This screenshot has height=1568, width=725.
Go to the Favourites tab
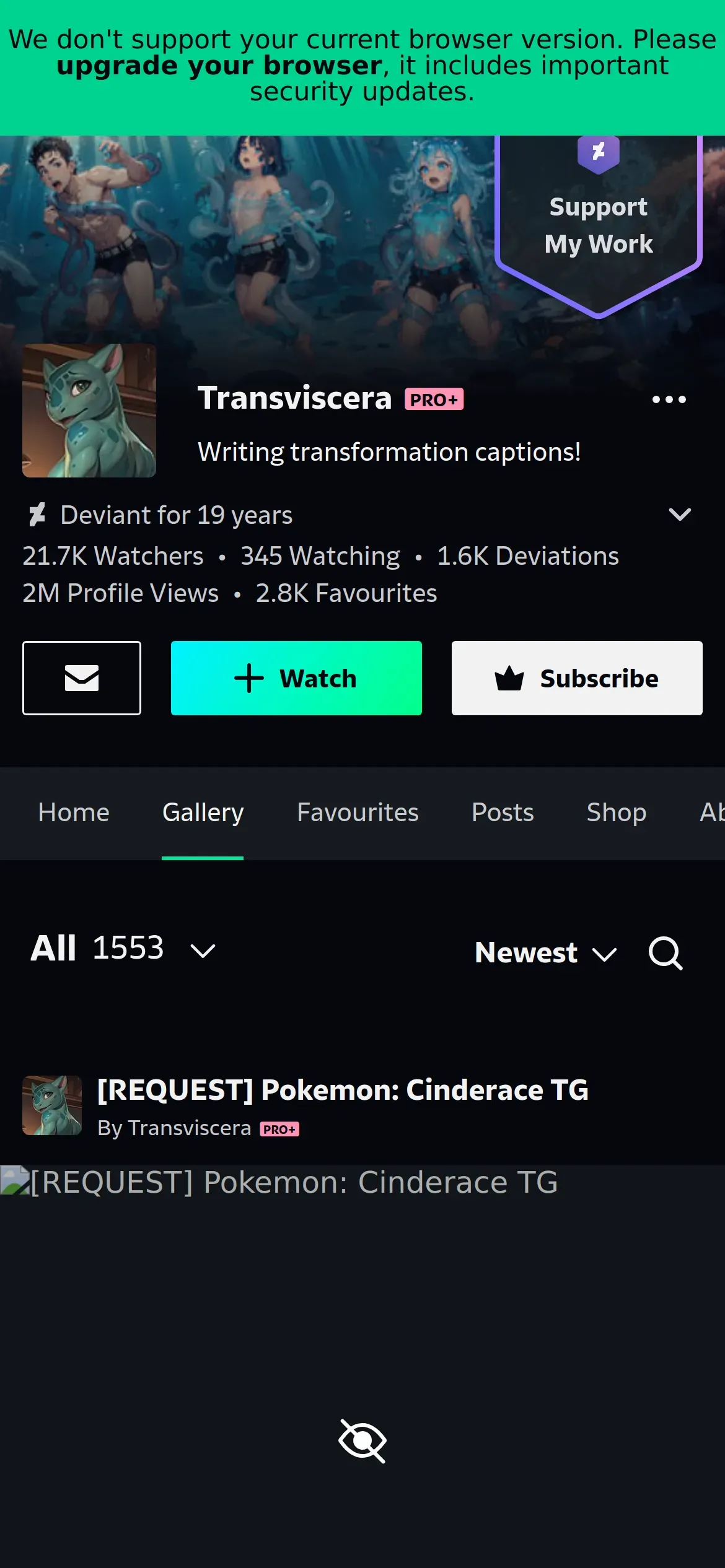358,812
